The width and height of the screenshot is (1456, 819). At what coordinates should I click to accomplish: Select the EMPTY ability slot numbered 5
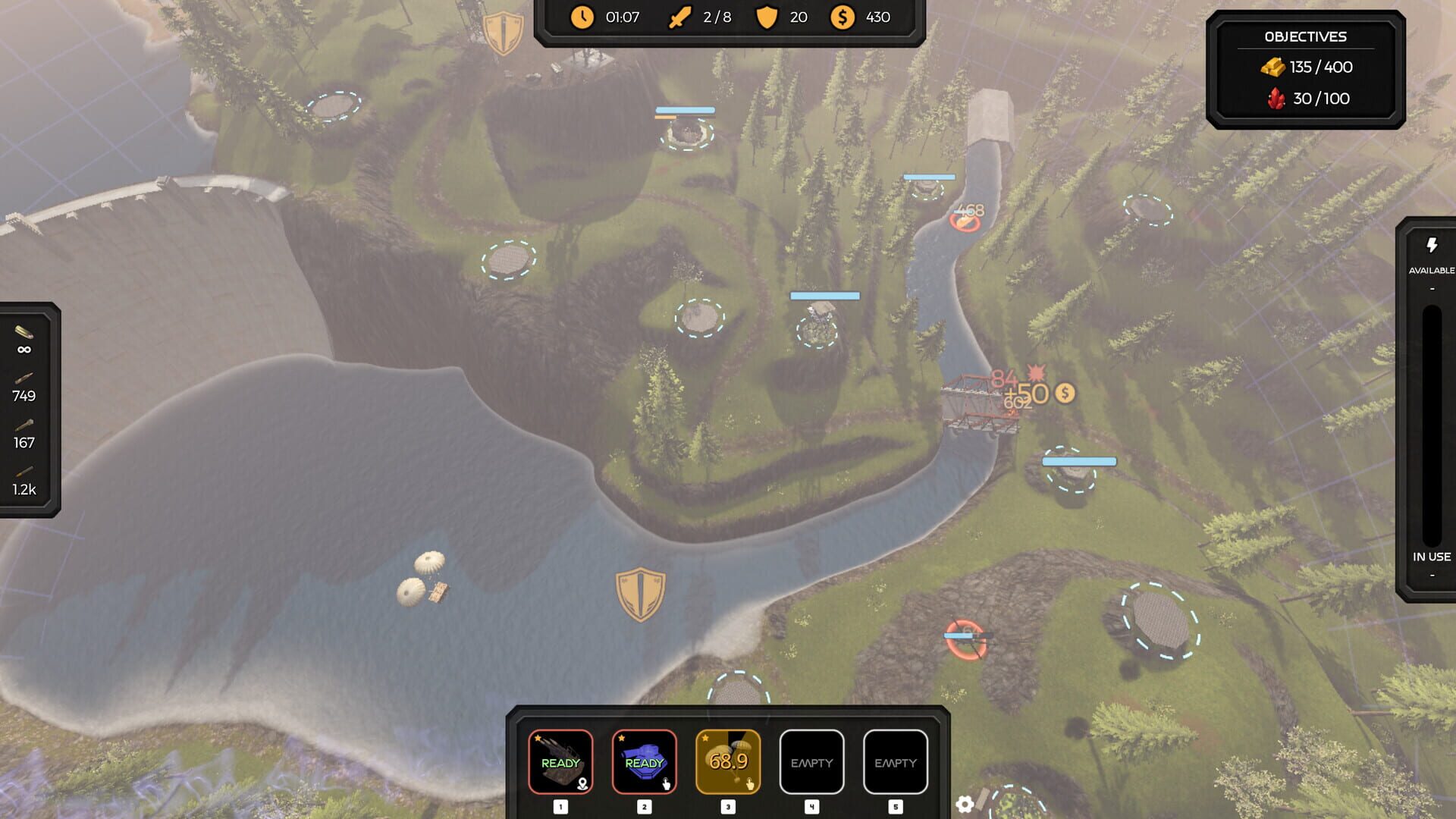pyautogui.click(x=895, y=761)
